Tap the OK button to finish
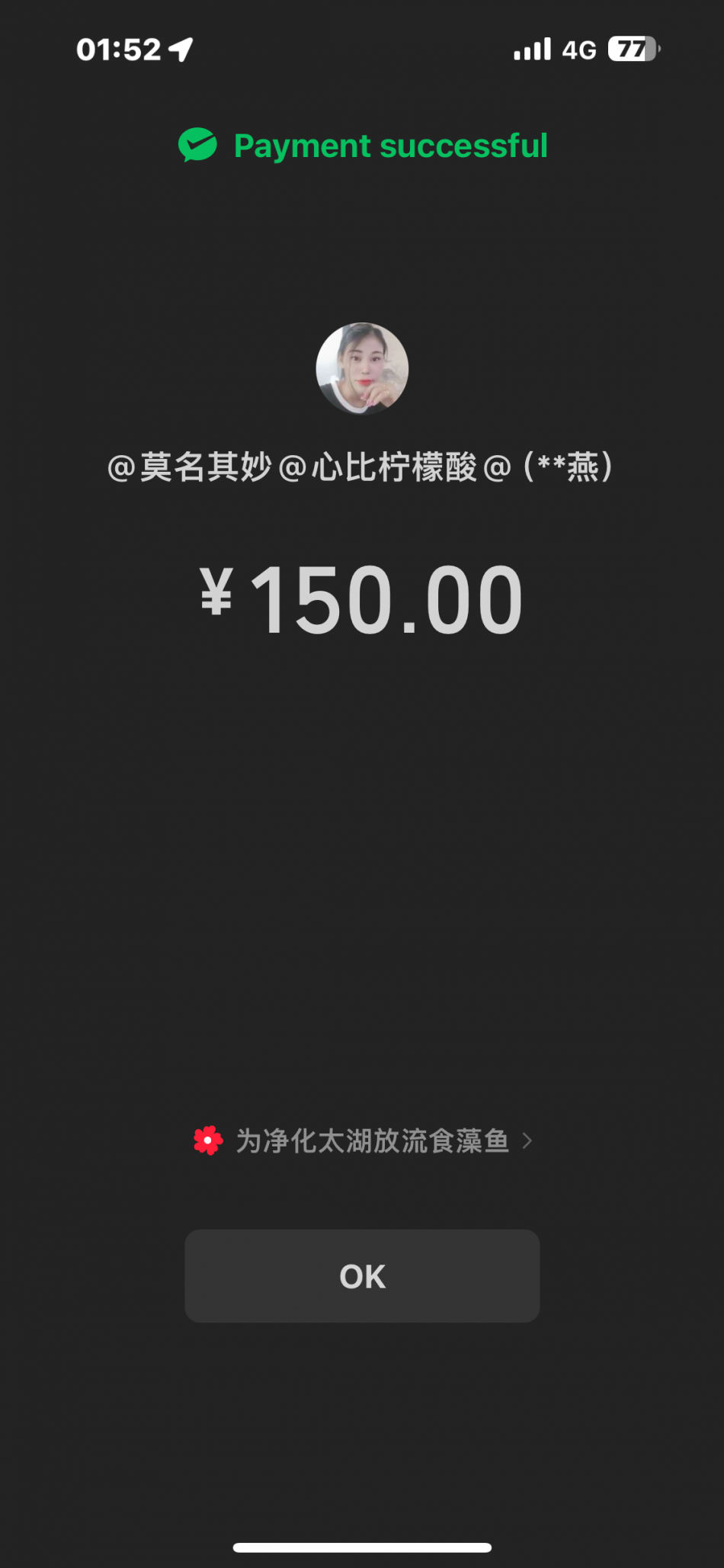 coord(362,1276)
